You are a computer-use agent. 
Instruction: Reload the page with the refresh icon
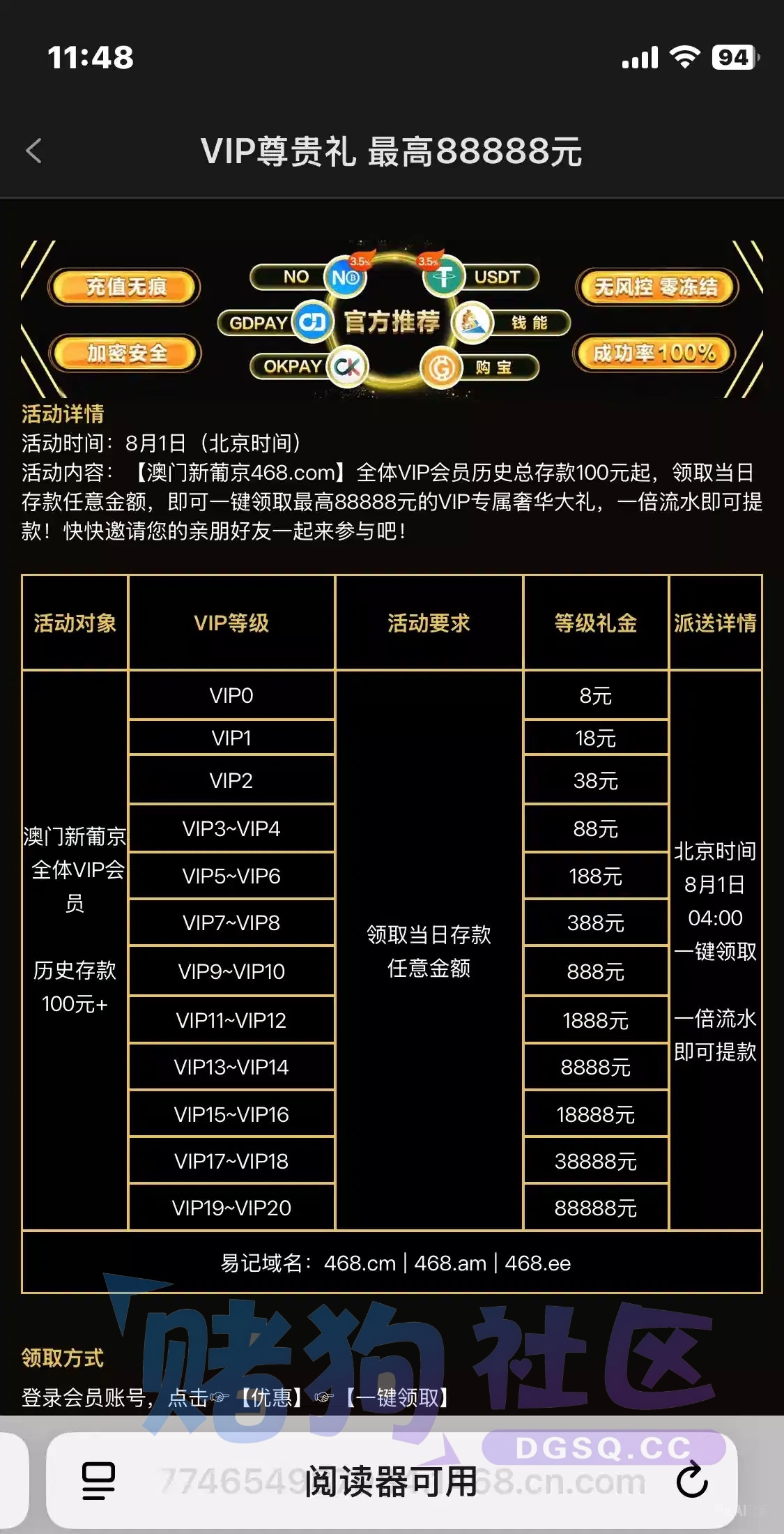tap(692, 1481)
